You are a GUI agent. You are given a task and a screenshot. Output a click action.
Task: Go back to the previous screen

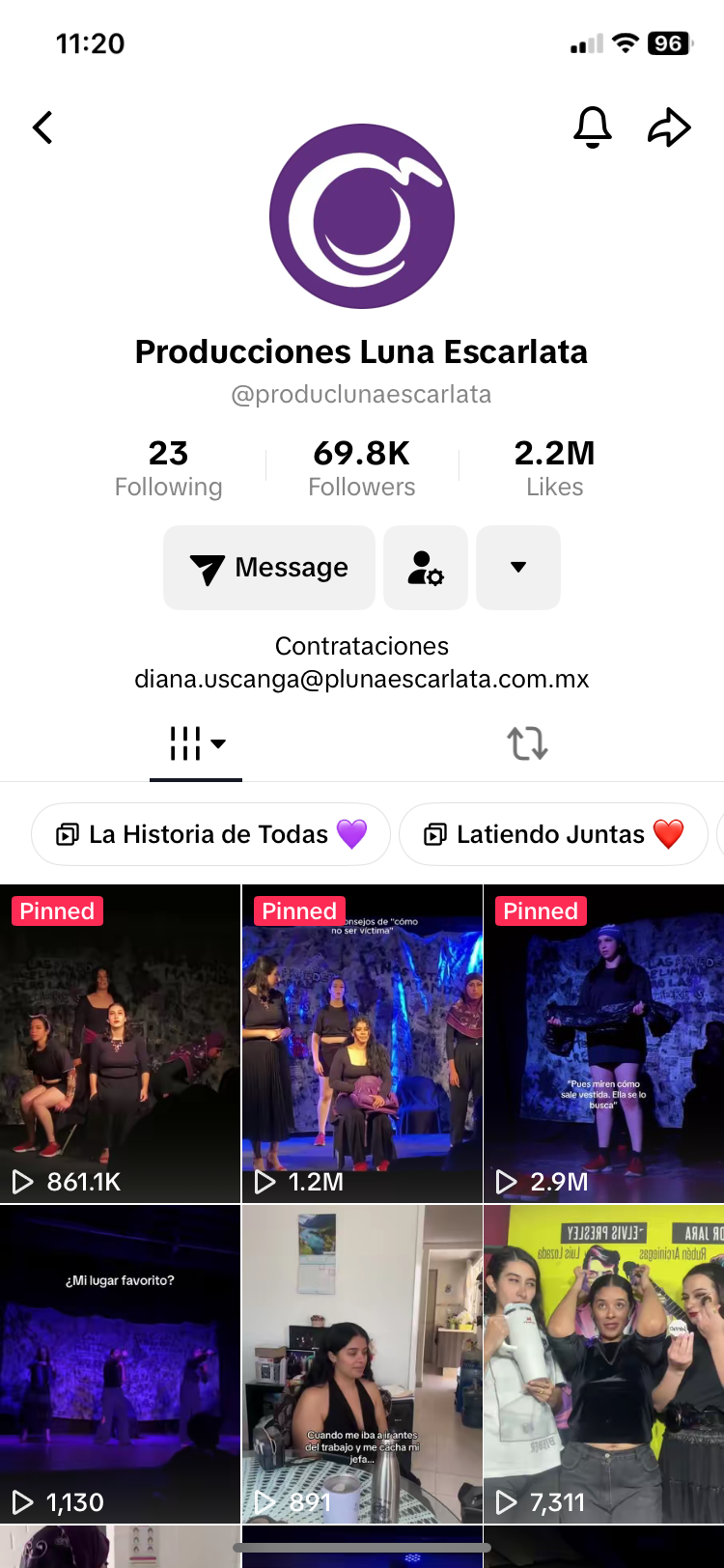click(42, 127)
